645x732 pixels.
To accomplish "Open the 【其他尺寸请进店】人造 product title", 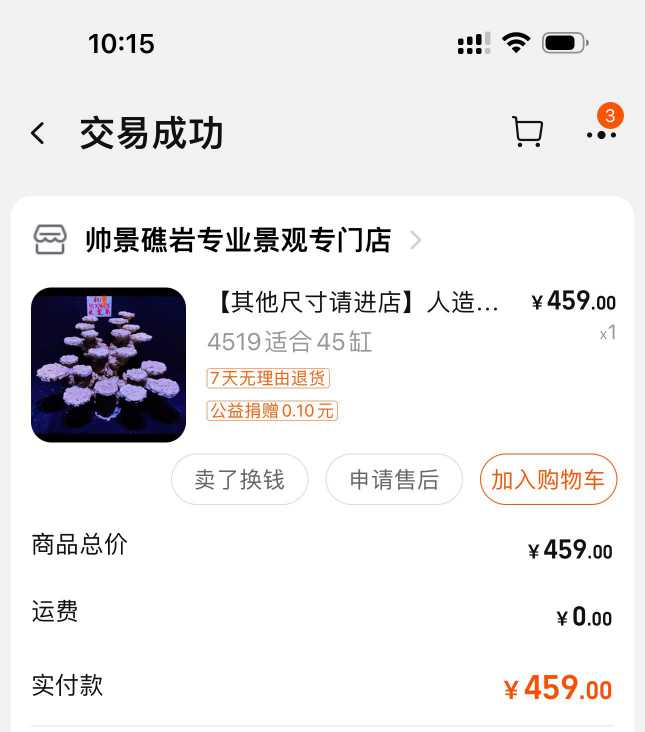I will point(356,302).
